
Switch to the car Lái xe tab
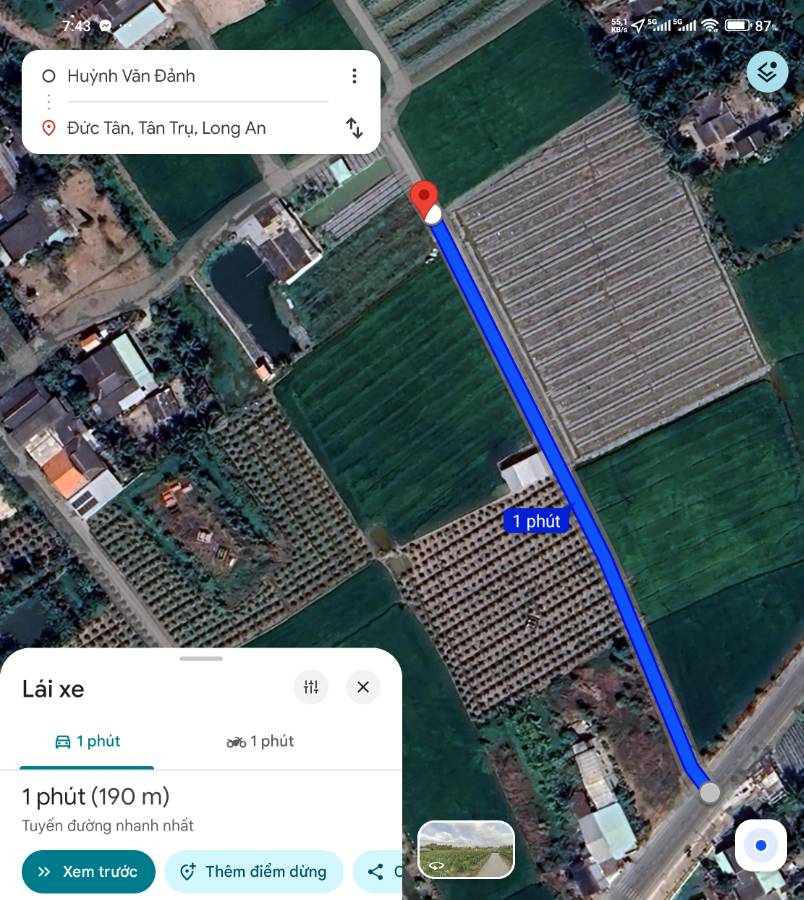coord(86,741)
